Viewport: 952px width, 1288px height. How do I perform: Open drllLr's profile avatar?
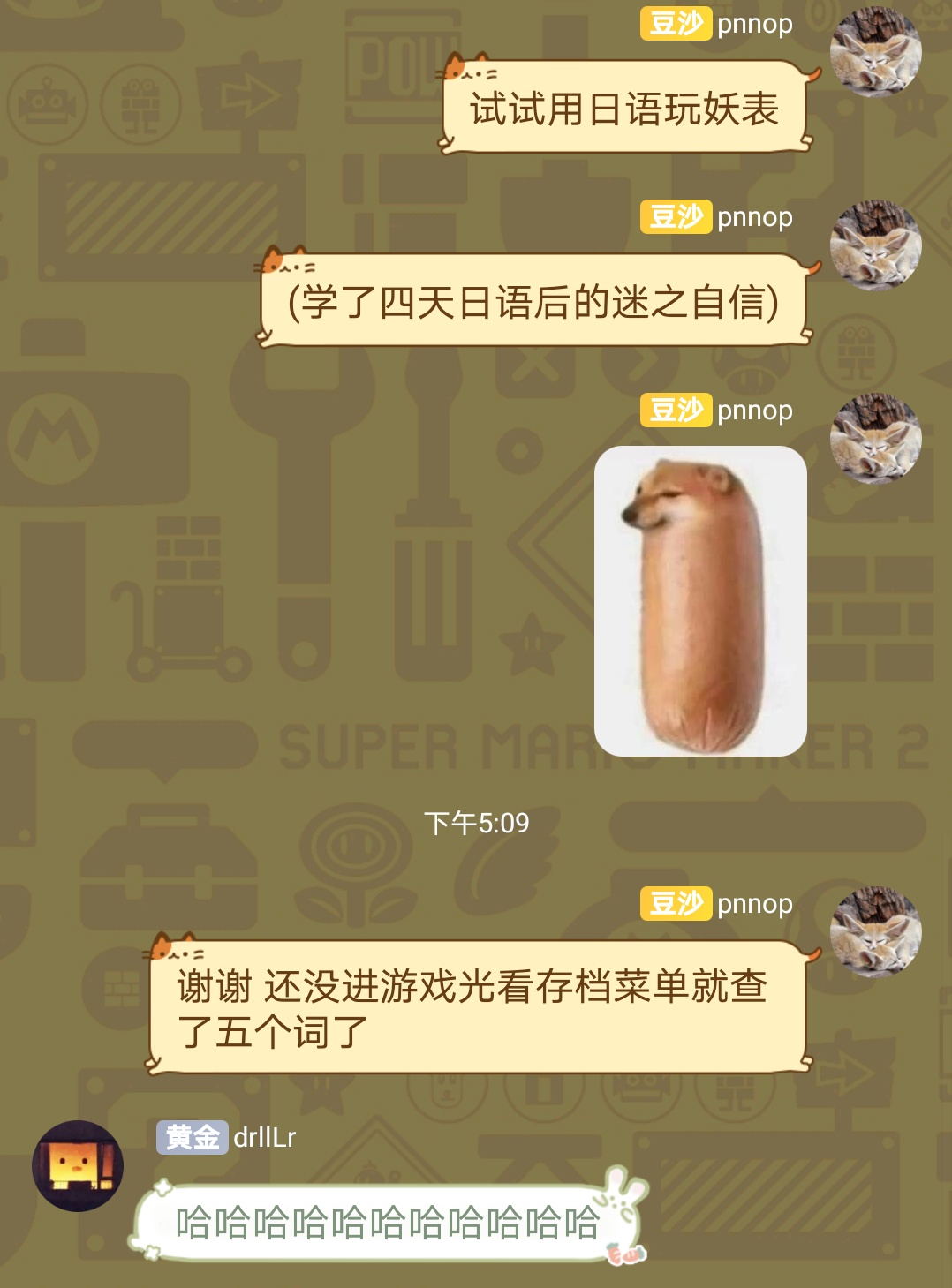point(78,1165)
